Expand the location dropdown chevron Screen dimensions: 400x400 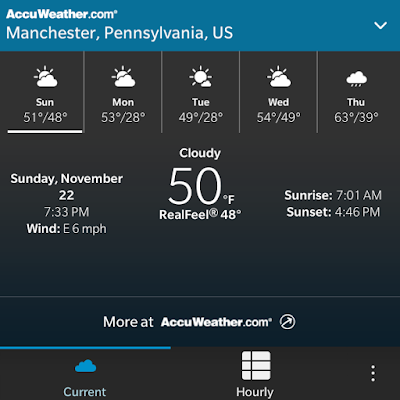click(x=380, y=25)
